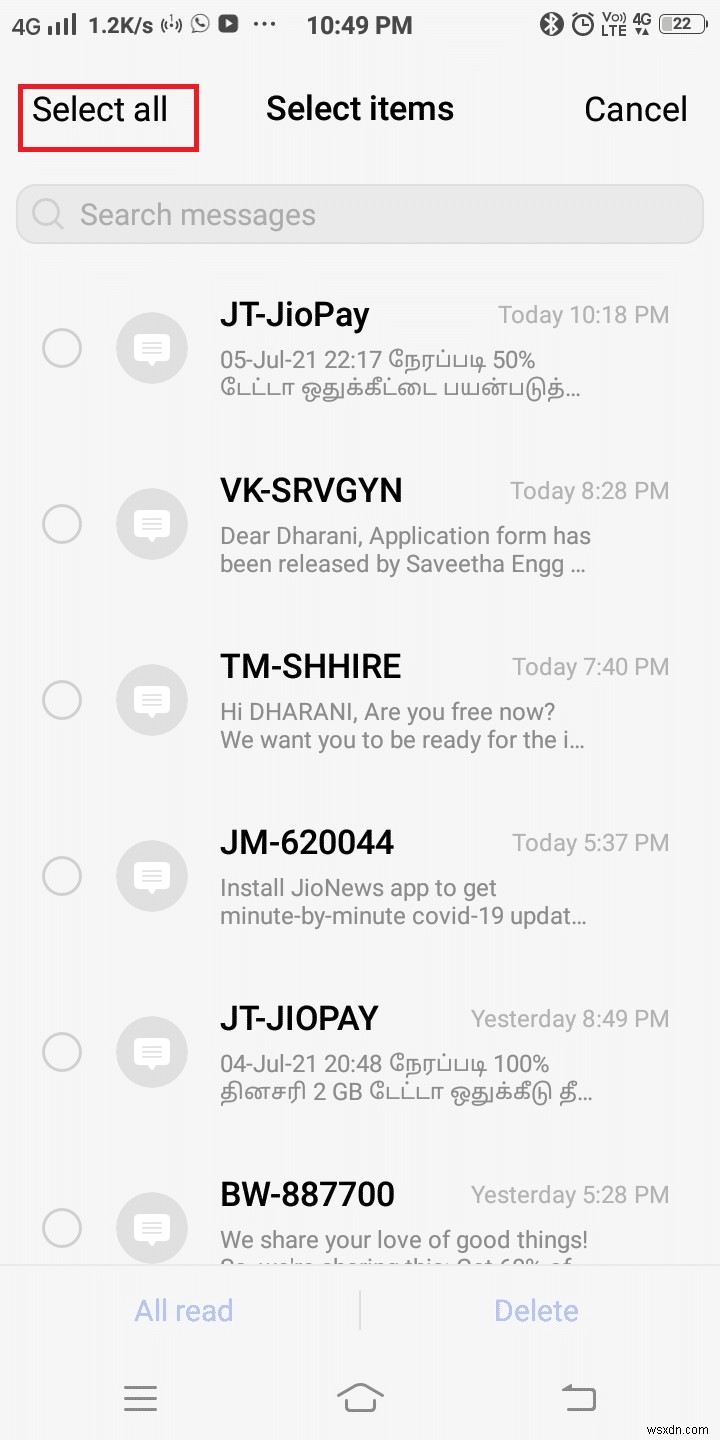
Task: Select the checkbox for JM-620044 message
Action: [x=62, y=876]
